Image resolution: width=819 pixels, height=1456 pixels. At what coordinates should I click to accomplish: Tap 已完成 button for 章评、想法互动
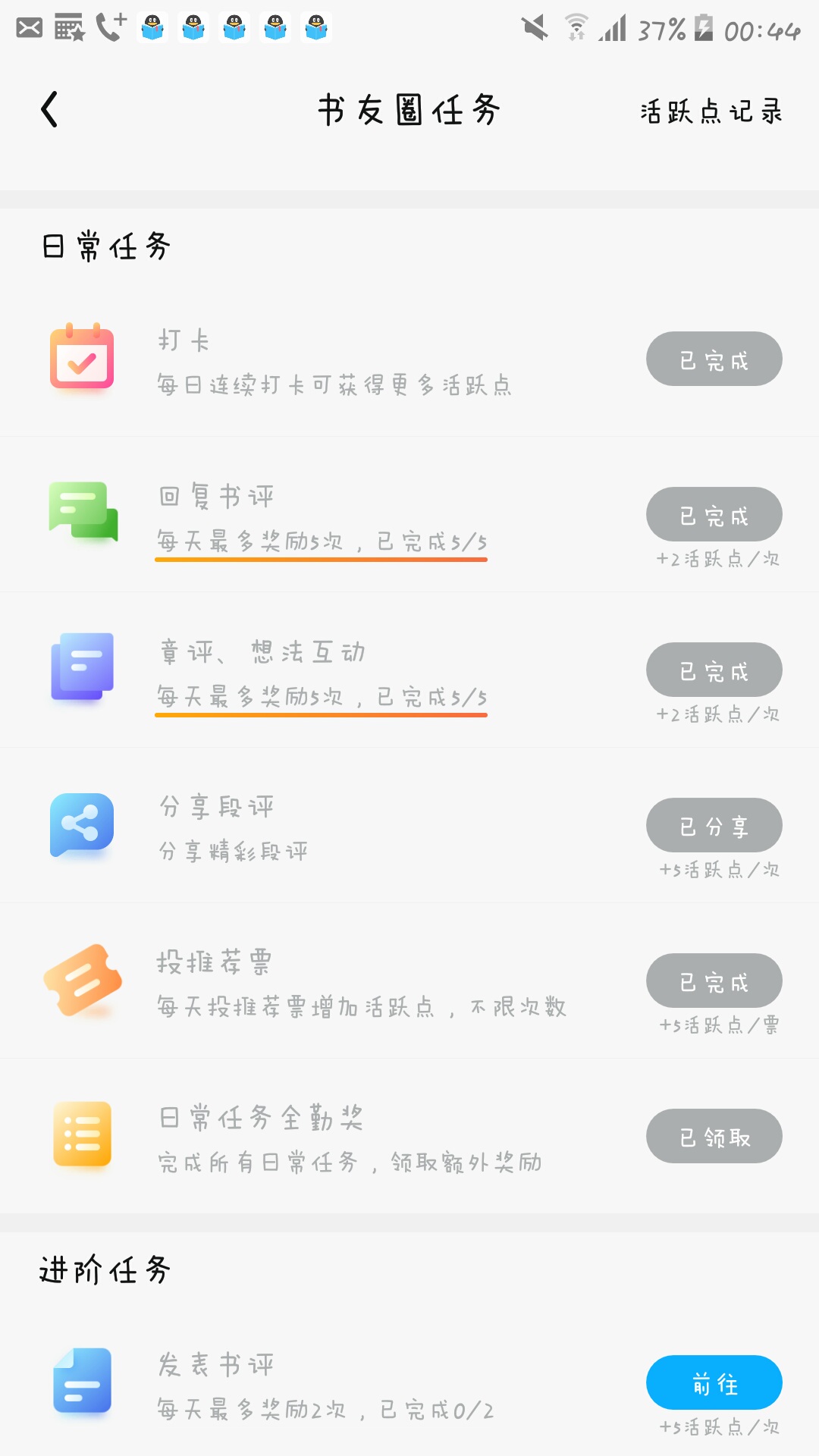(x=714, y=670)
